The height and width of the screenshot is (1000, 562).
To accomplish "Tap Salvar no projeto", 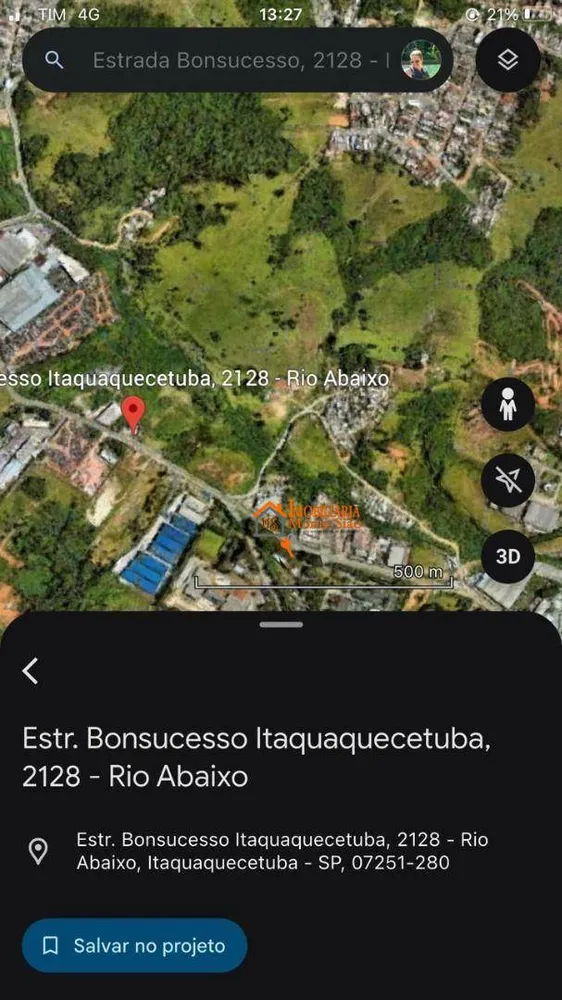I will (x=135, y=946).
